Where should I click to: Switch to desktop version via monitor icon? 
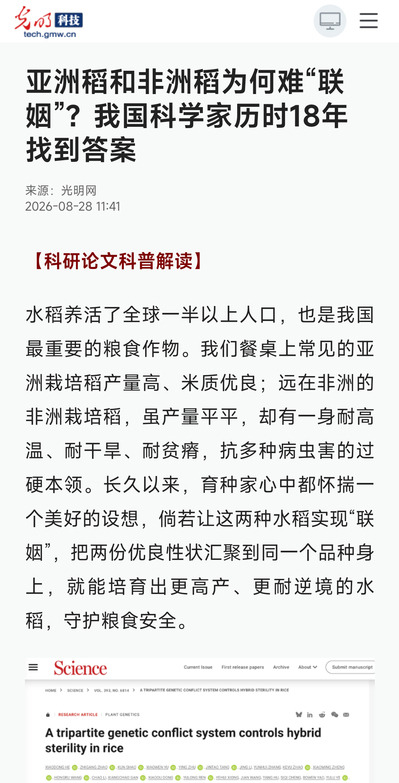(x=330, y=21)
